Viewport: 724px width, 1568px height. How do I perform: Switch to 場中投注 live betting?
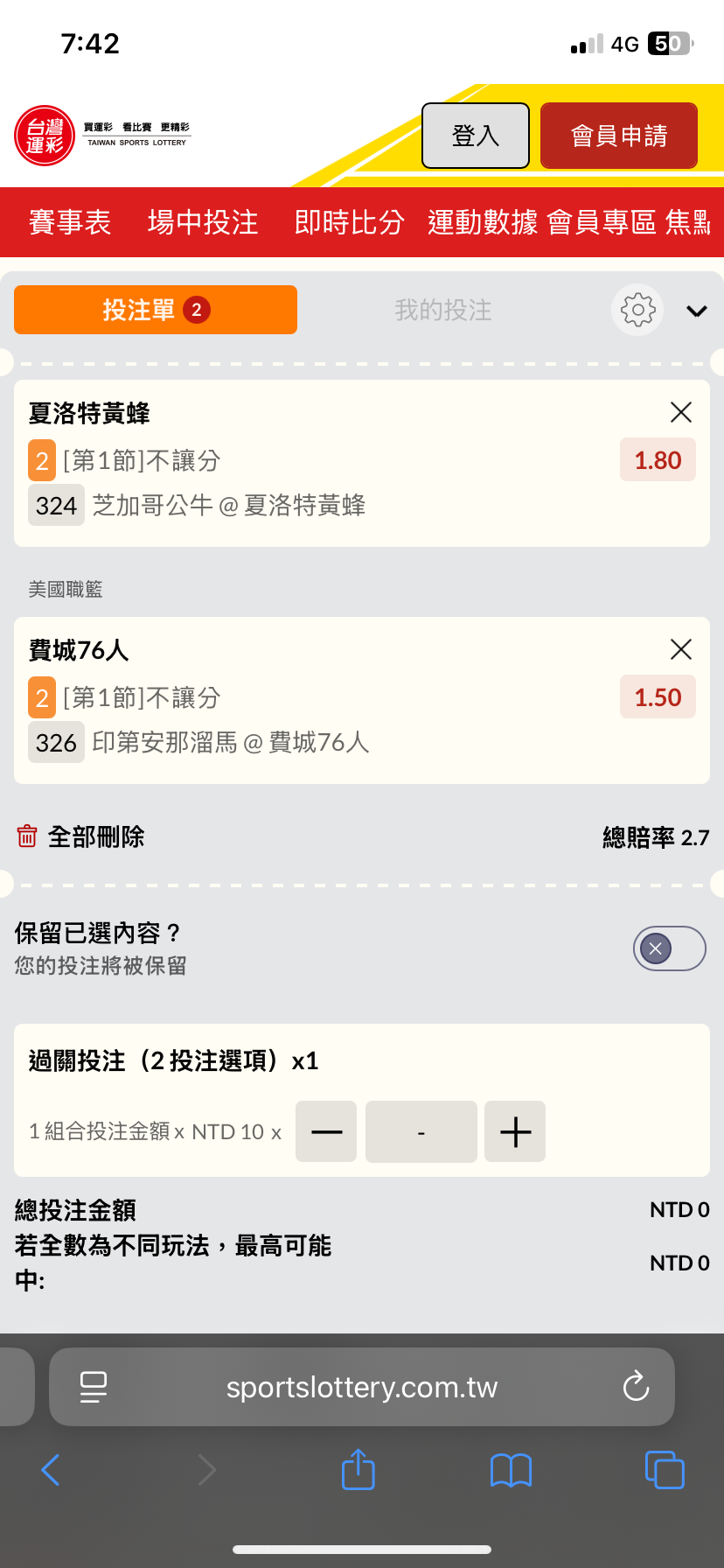(203, 222)
